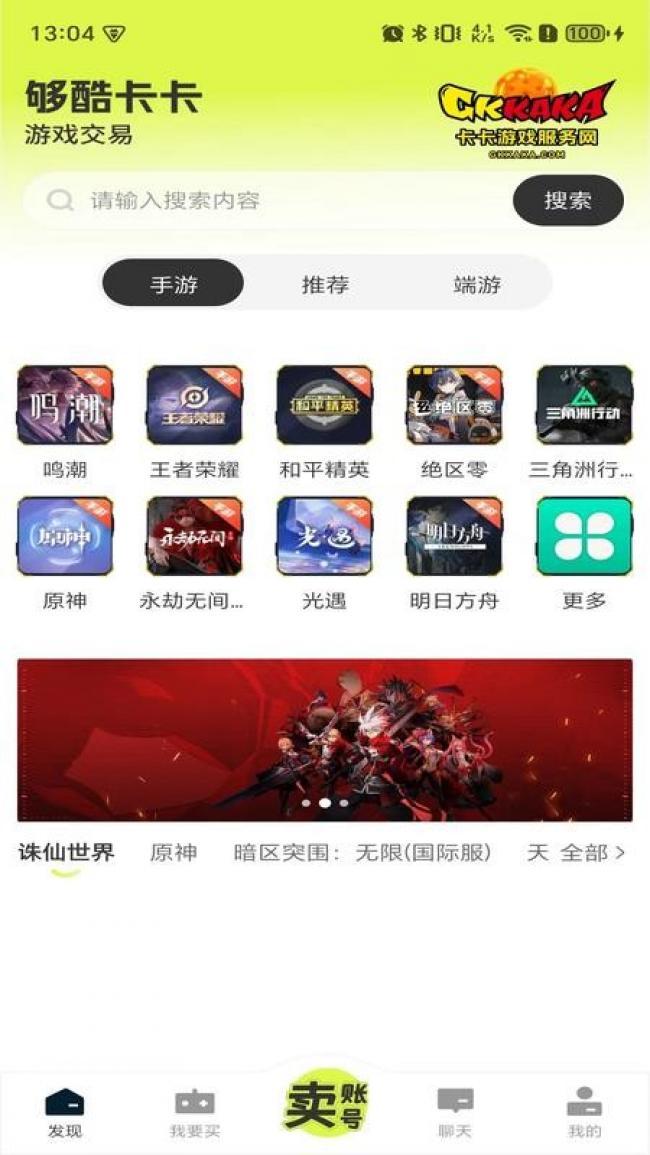
Task: Open the 原神 game icon in grid
Action: (x=65, y=537)
